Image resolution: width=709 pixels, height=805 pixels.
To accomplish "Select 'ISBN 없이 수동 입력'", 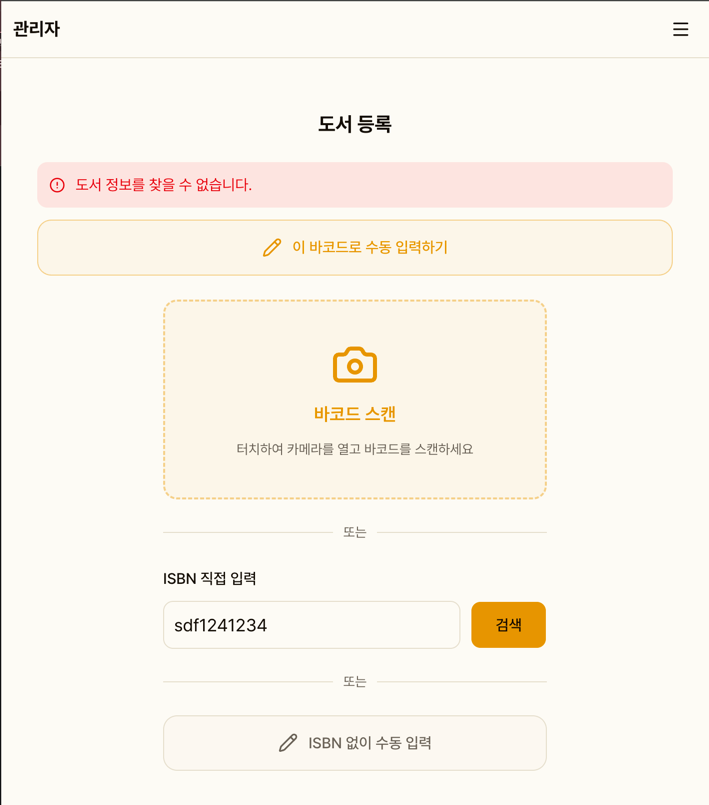I will pos(355,743).
